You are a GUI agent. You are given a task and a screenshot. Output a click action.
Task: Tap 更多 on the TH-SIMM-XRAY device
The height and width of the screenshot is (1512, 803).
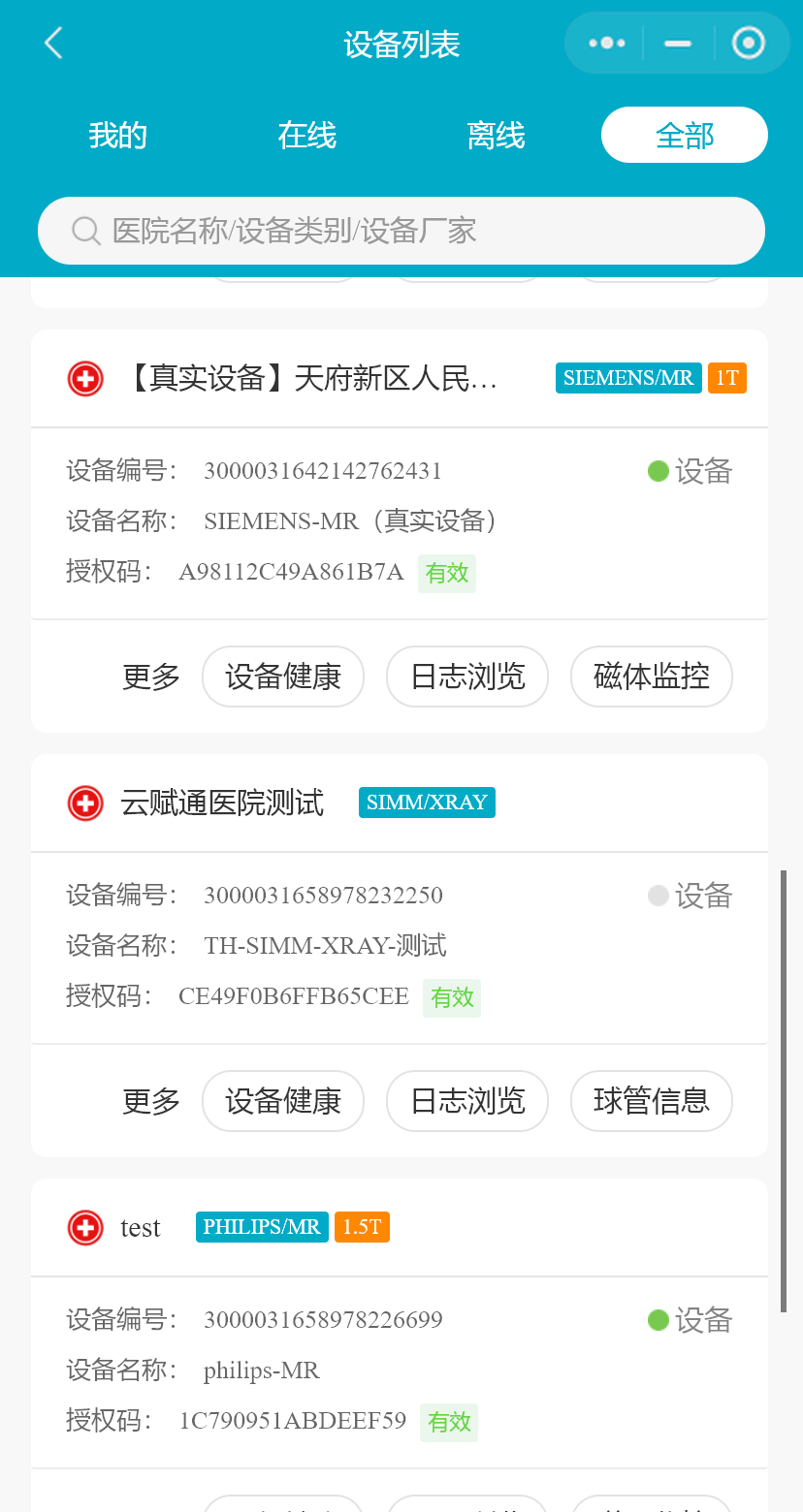[151, 1101]
